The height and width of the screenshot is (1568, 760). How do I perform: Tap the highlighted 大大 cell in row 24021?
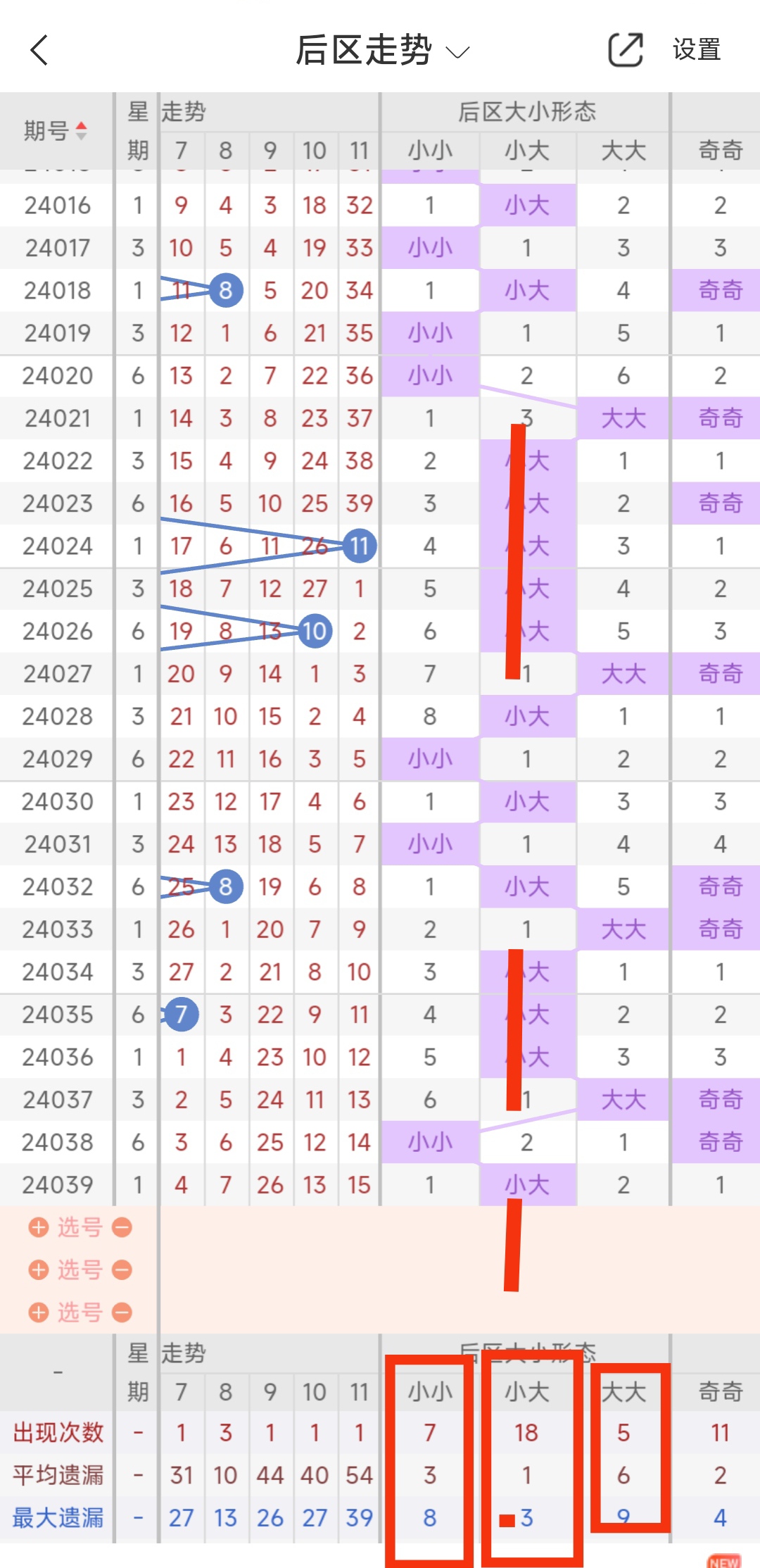click(x=622, y=418)
